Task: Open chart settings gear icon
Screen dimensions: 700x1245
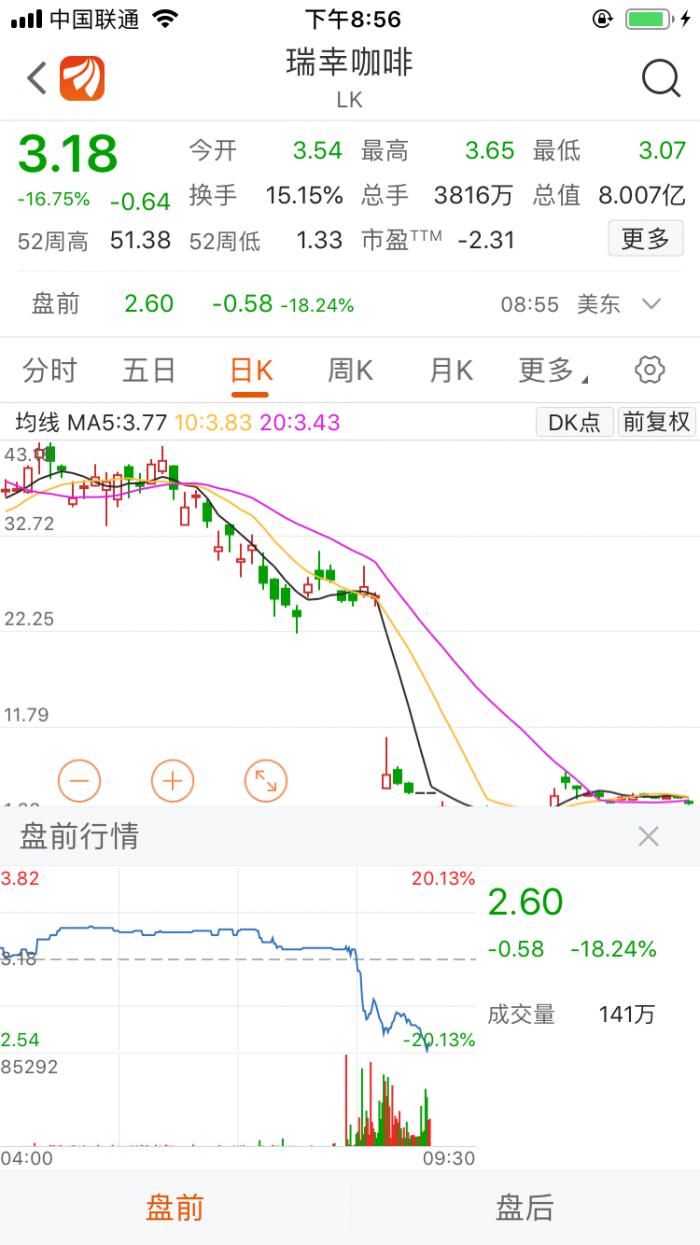Action: 650,370
